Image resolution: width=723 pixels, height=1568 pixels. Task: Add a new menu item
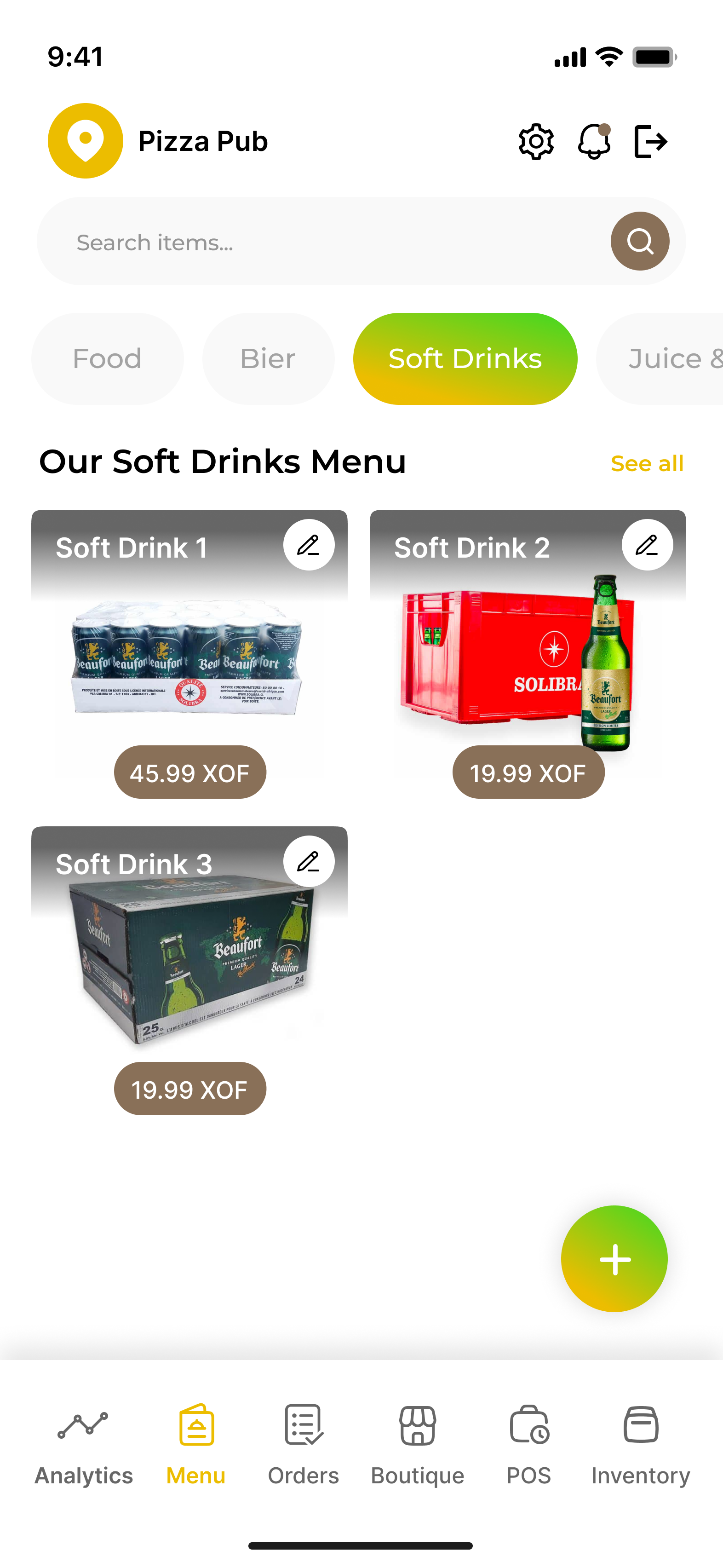614,1259
